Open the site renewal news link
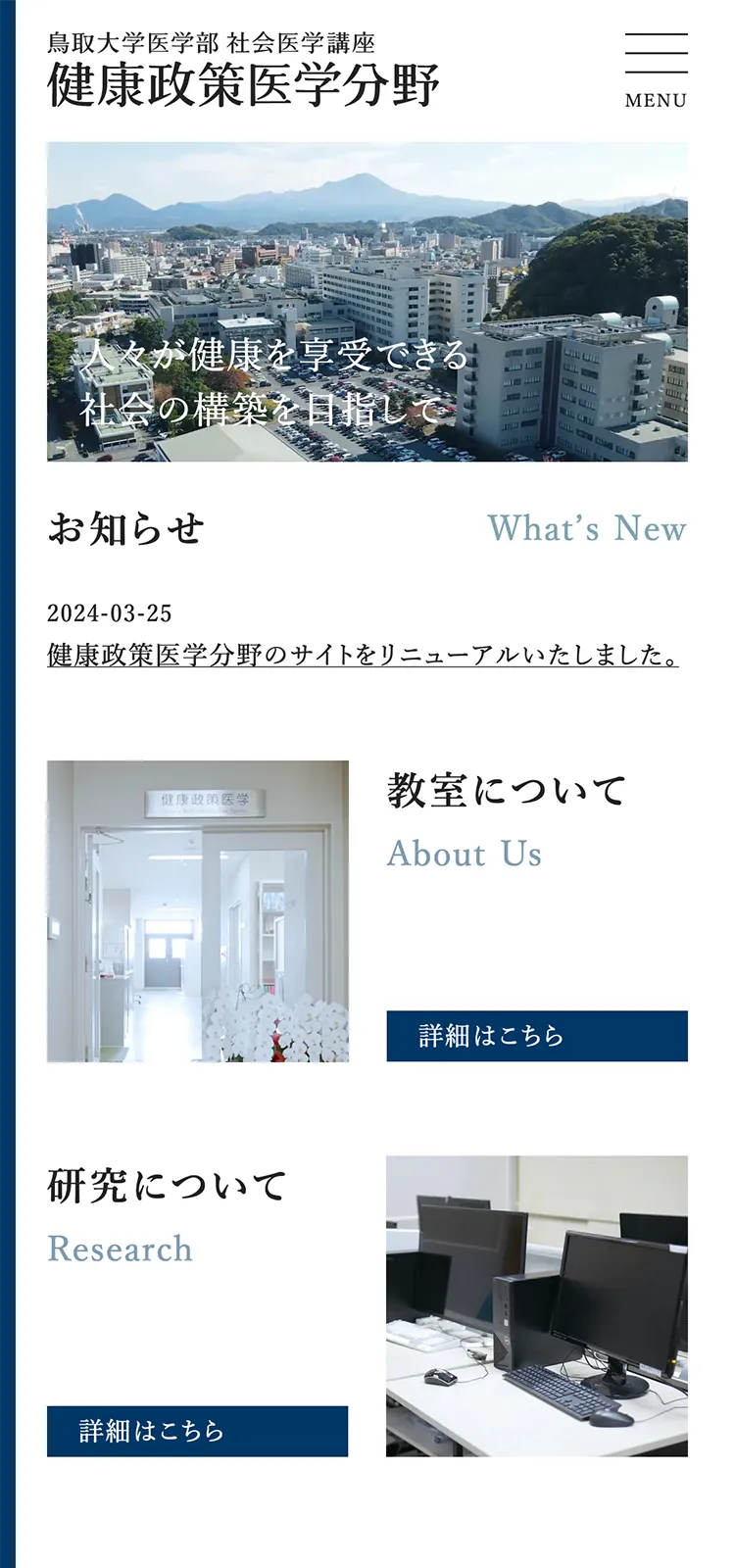 point(363,655)
